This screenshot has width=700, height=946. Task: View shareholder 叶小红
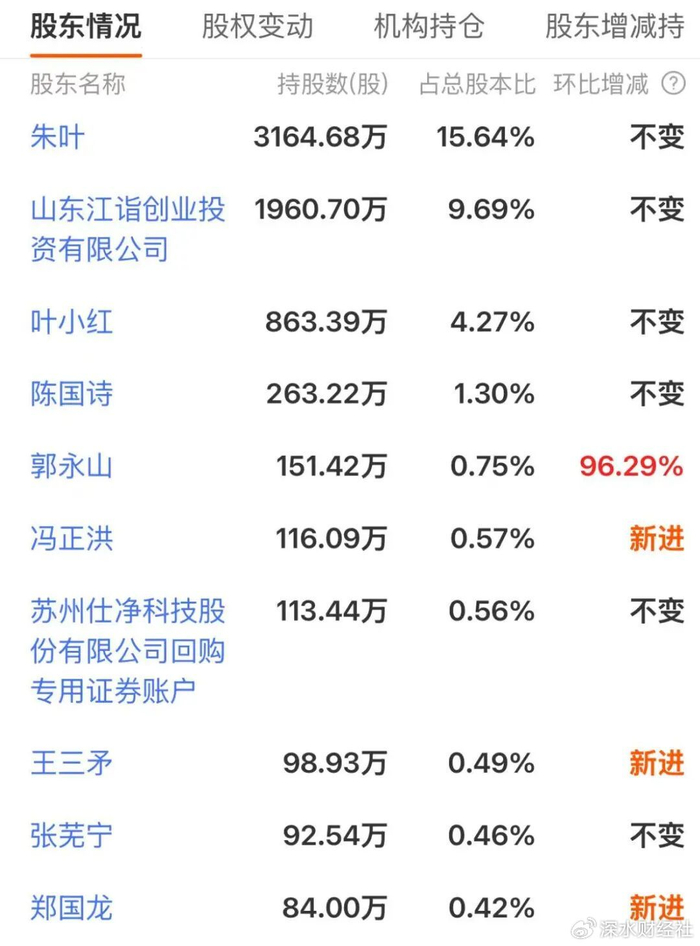pos(71,322)
